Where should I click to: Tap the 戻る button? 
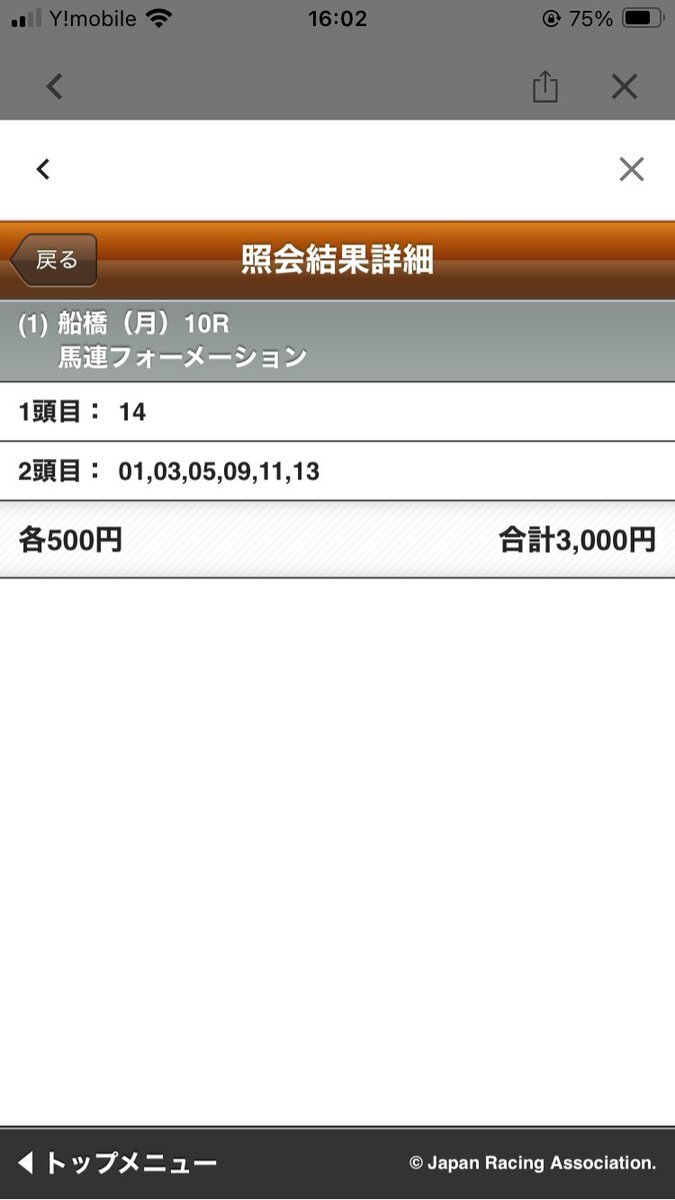[x=54, y=261]
